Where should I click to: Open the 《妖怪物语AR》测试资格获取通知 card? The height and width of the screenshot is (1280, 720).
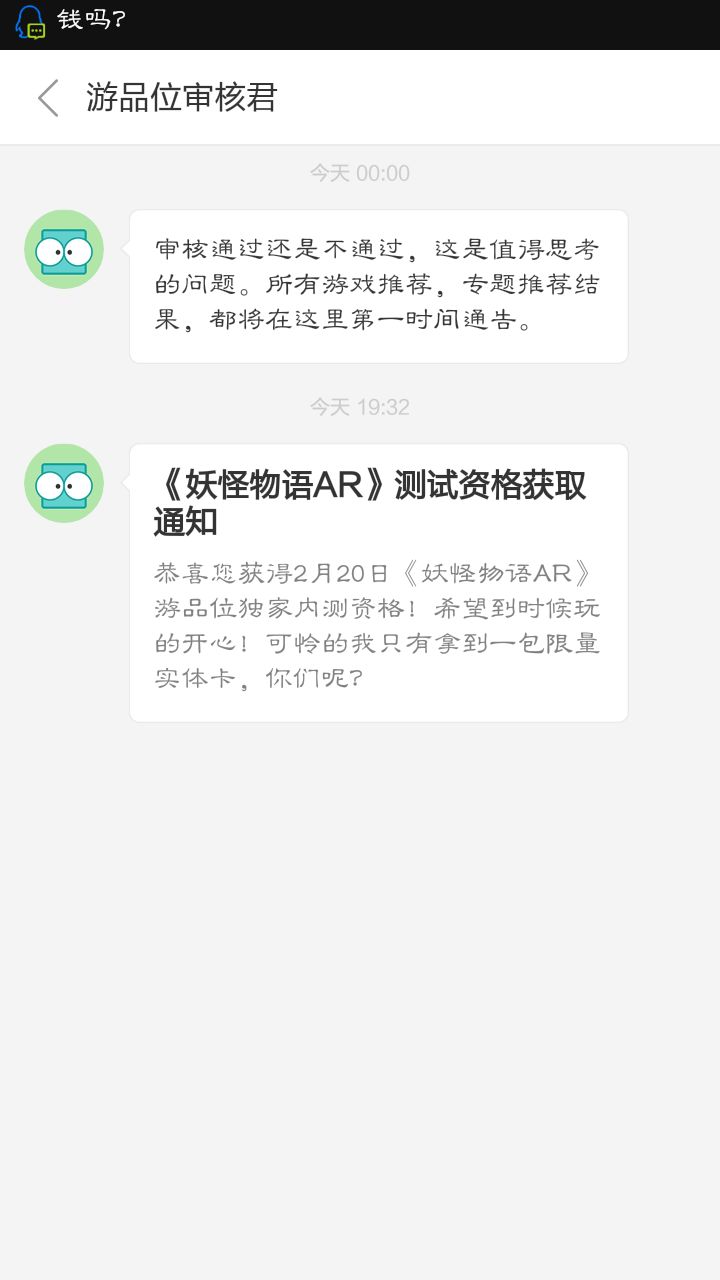[x=378, y=582]
